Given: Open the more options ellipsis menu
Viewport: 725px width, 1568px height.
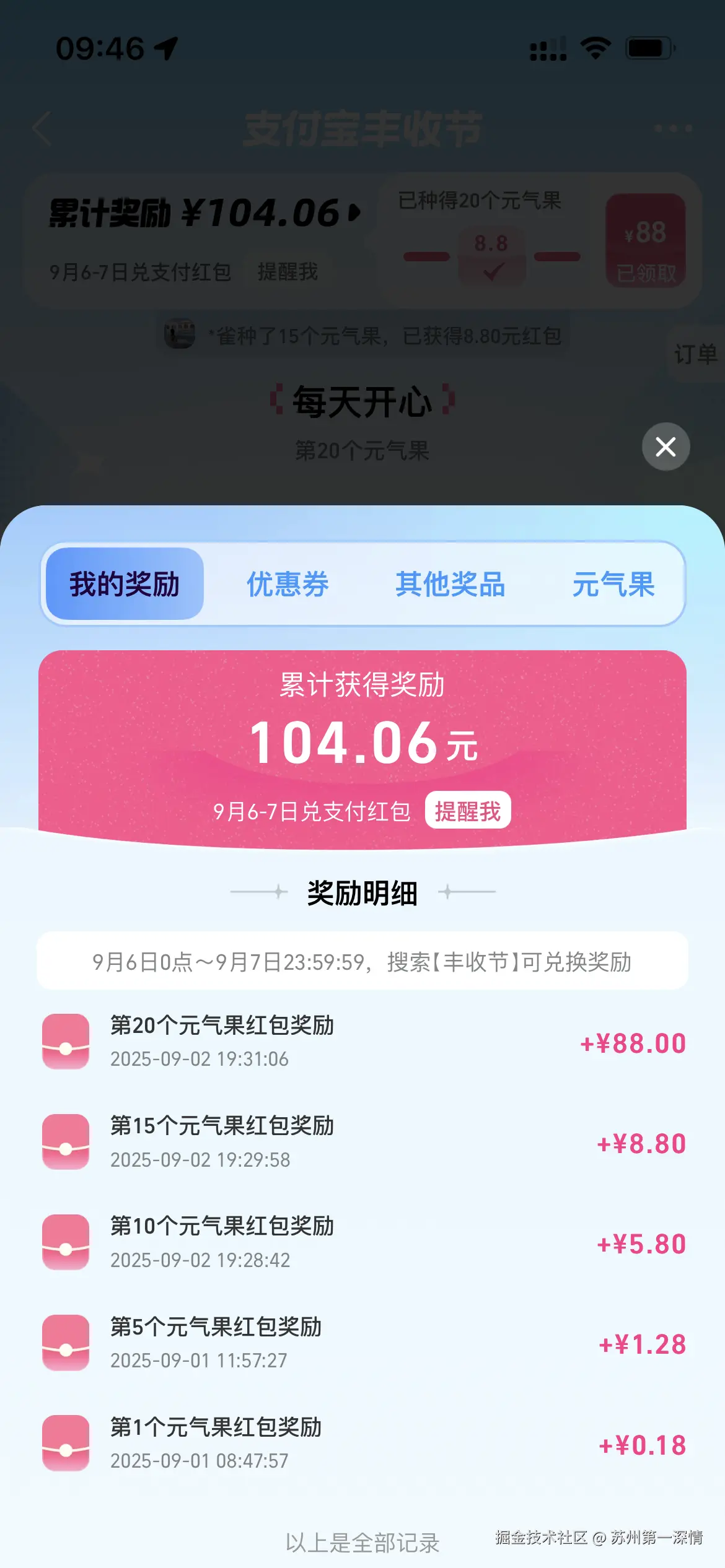Looking at the screenshot, I should coord(672,128).
